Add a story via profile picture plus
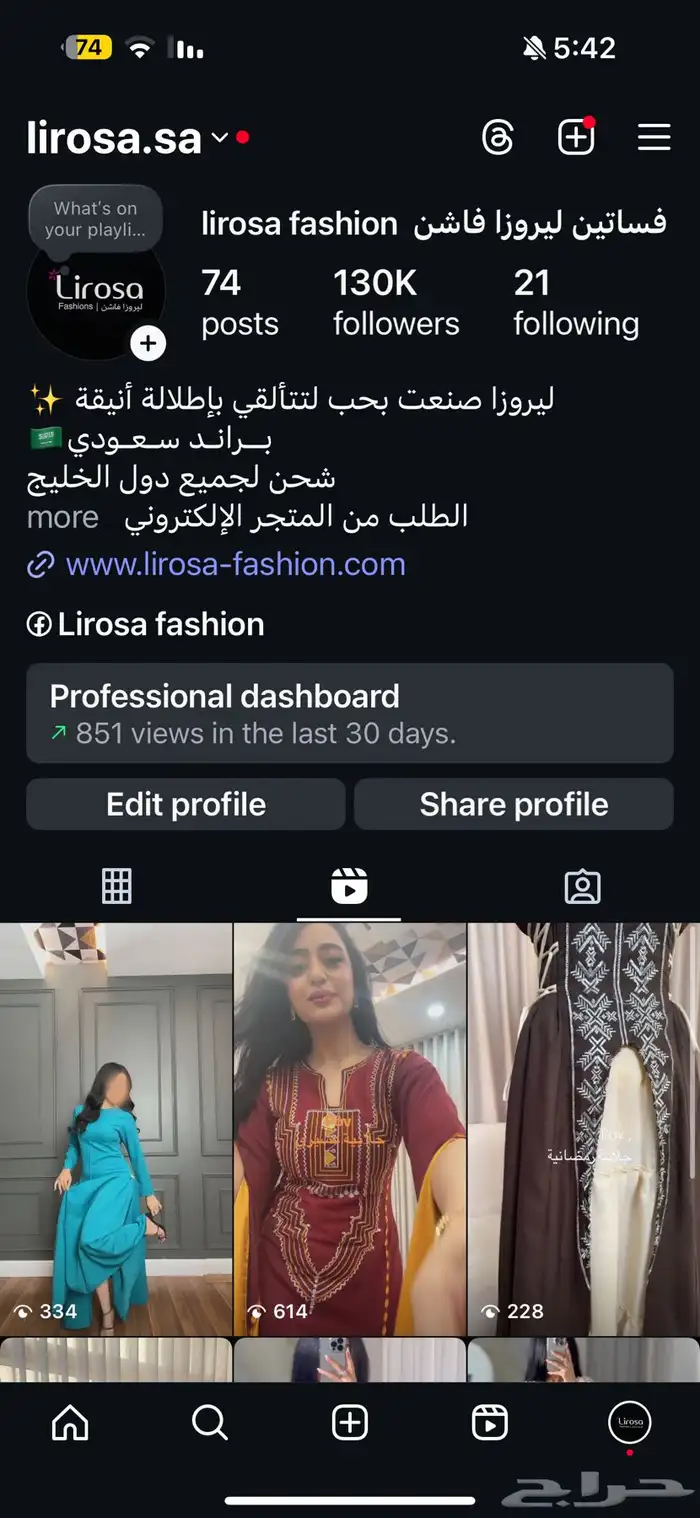 click(148, 344)
